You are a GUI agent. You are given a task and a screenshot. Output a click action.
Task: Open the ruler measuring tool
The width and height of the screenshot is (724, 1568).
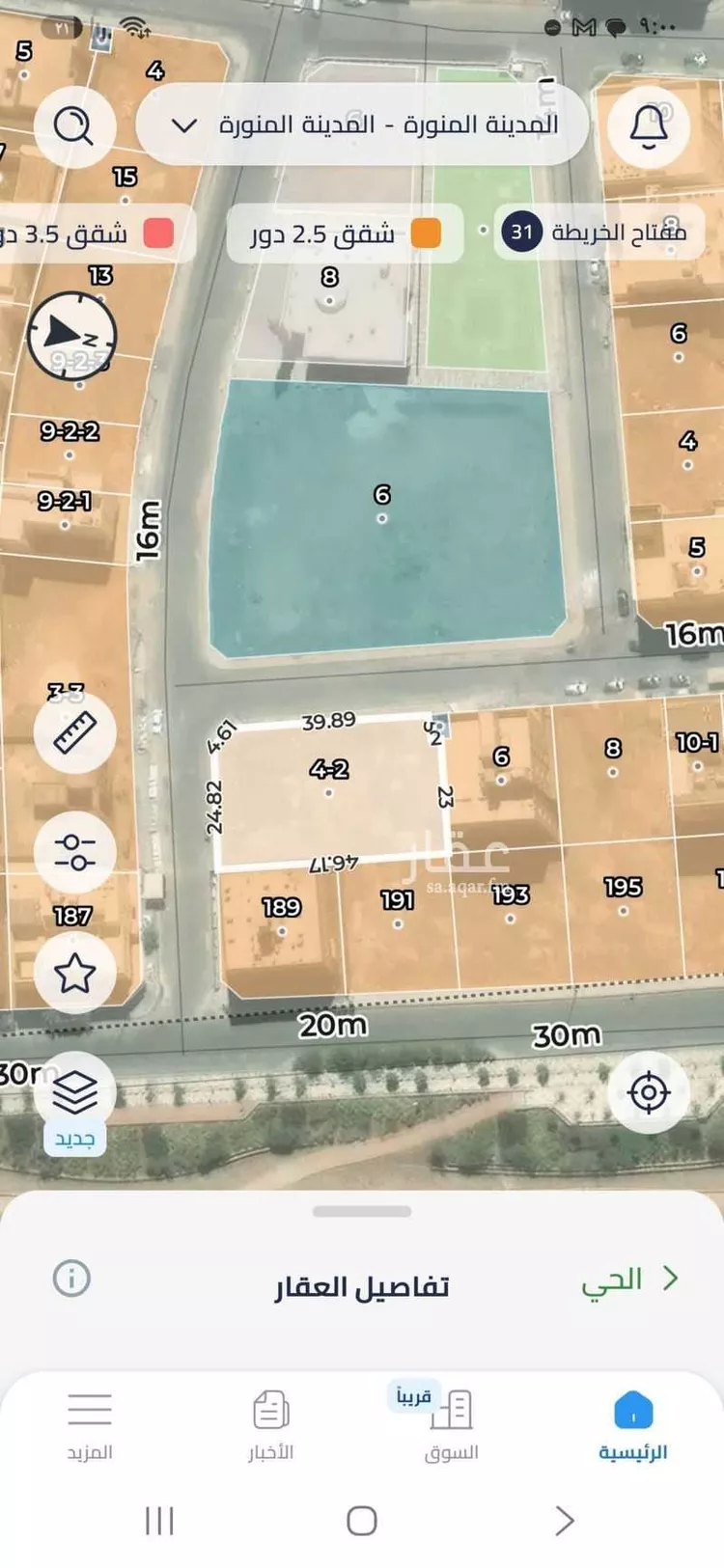coord(75,731)
